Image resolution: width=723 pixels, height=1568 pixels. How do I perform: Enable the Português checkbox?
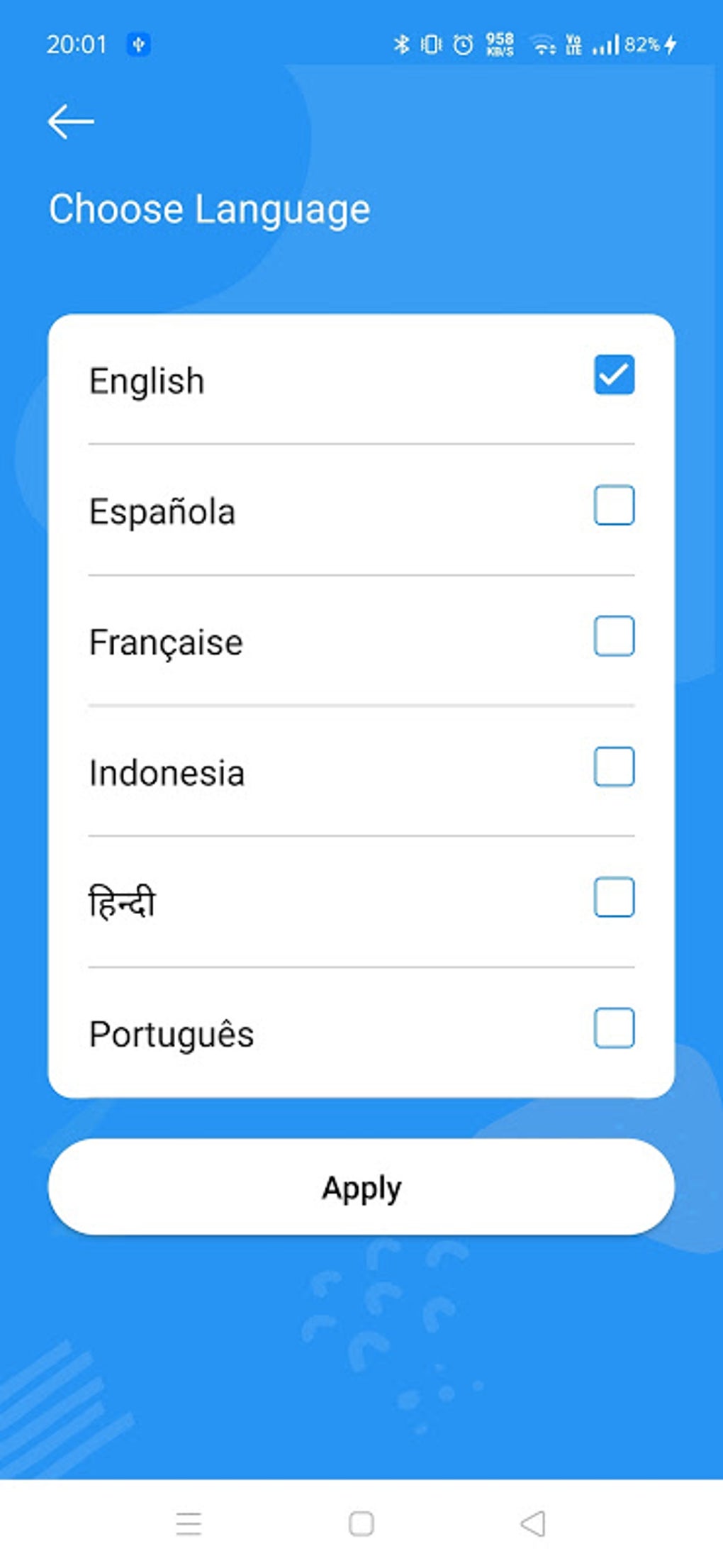point(614,1028)
